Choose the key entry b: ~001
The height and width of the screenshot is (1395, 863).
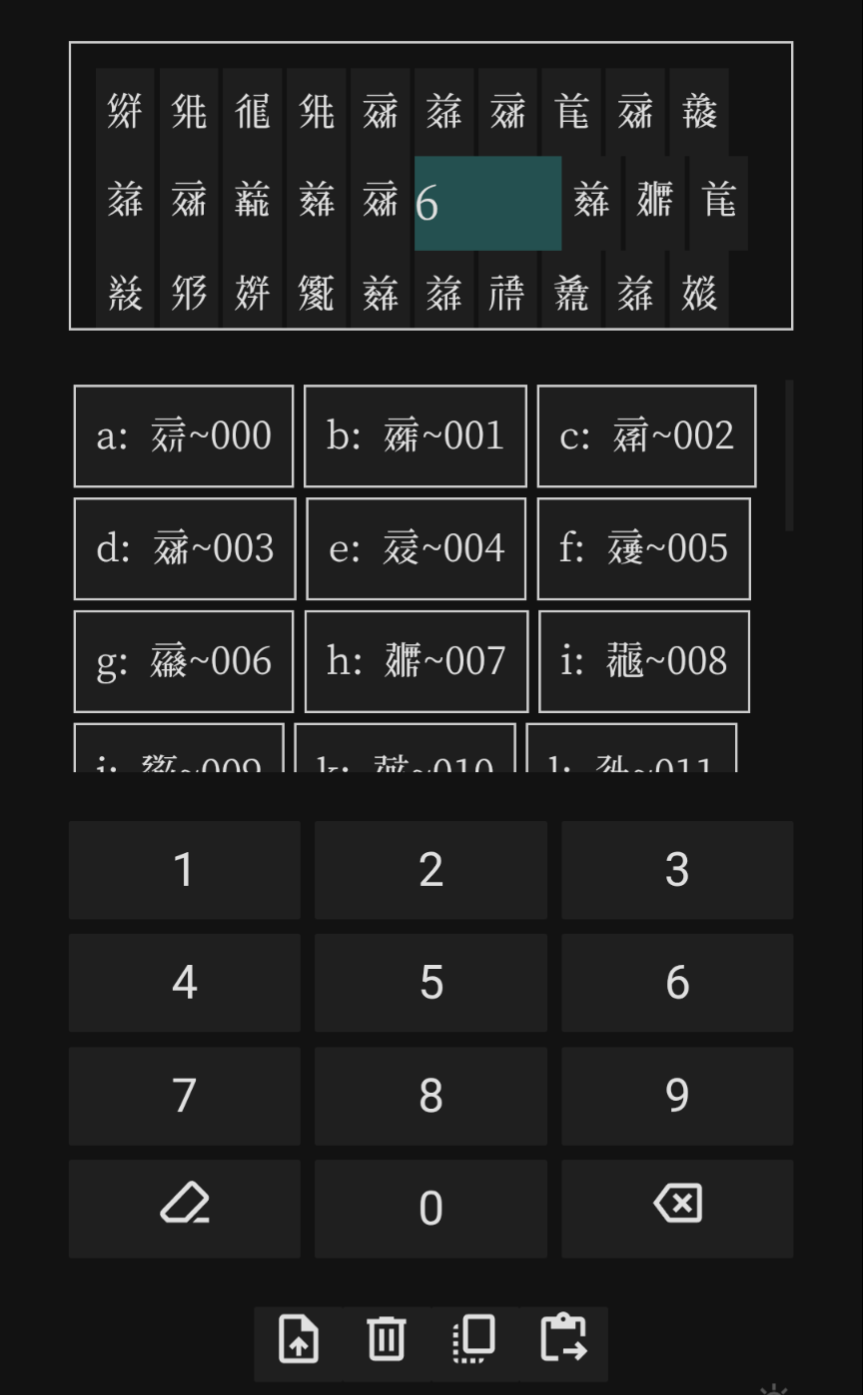[x=415, y=436]
